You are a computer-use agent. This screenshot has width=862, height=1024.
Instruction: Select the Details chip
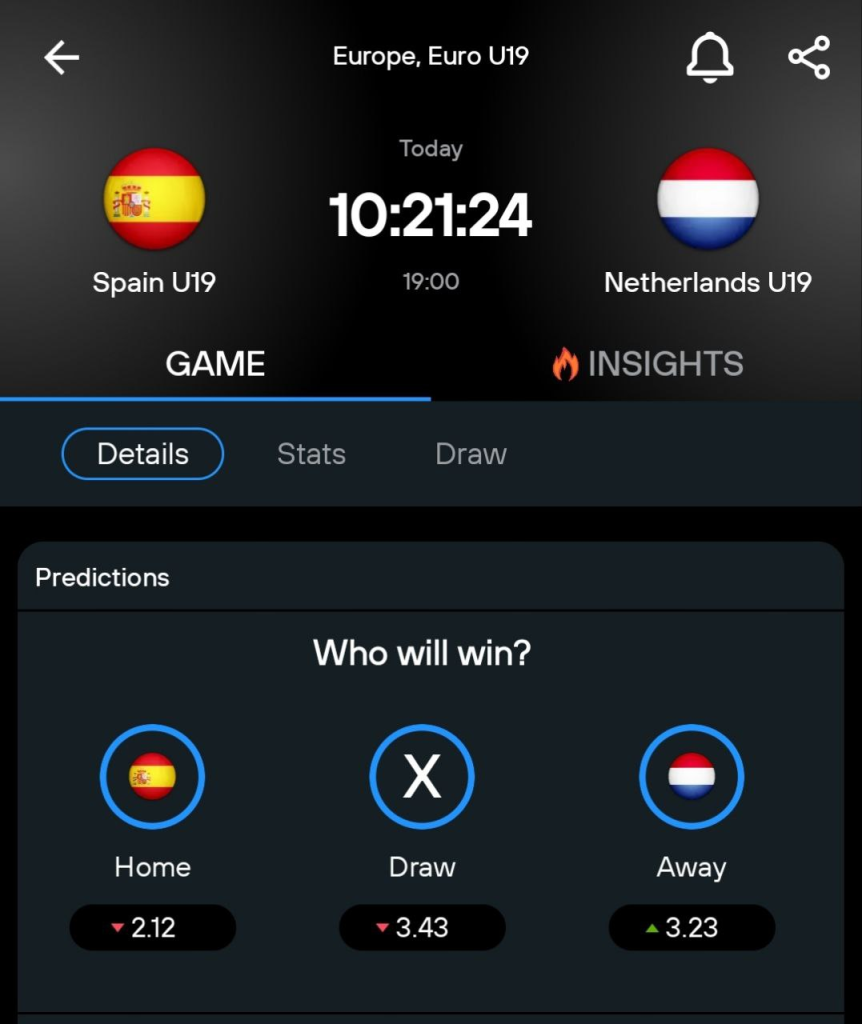pos(143,454)
